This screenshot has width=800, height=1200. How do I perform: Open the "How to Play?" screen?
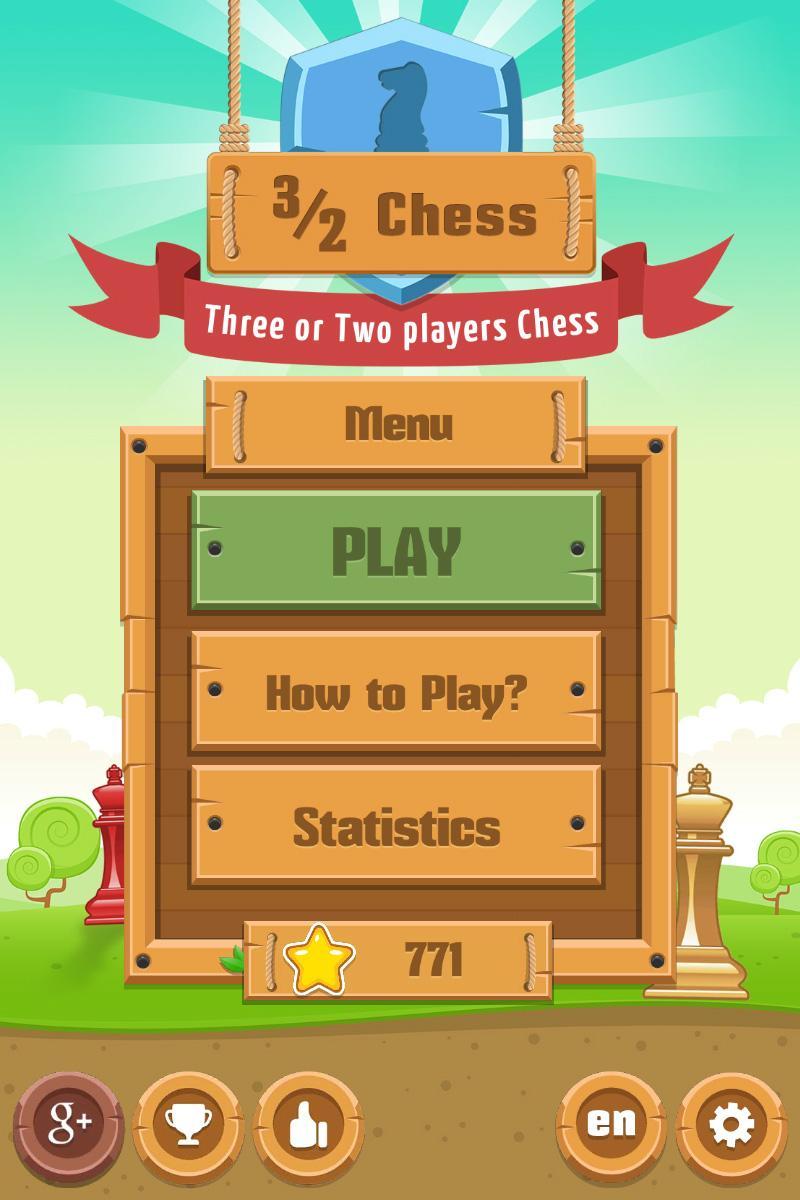point(398,691)
